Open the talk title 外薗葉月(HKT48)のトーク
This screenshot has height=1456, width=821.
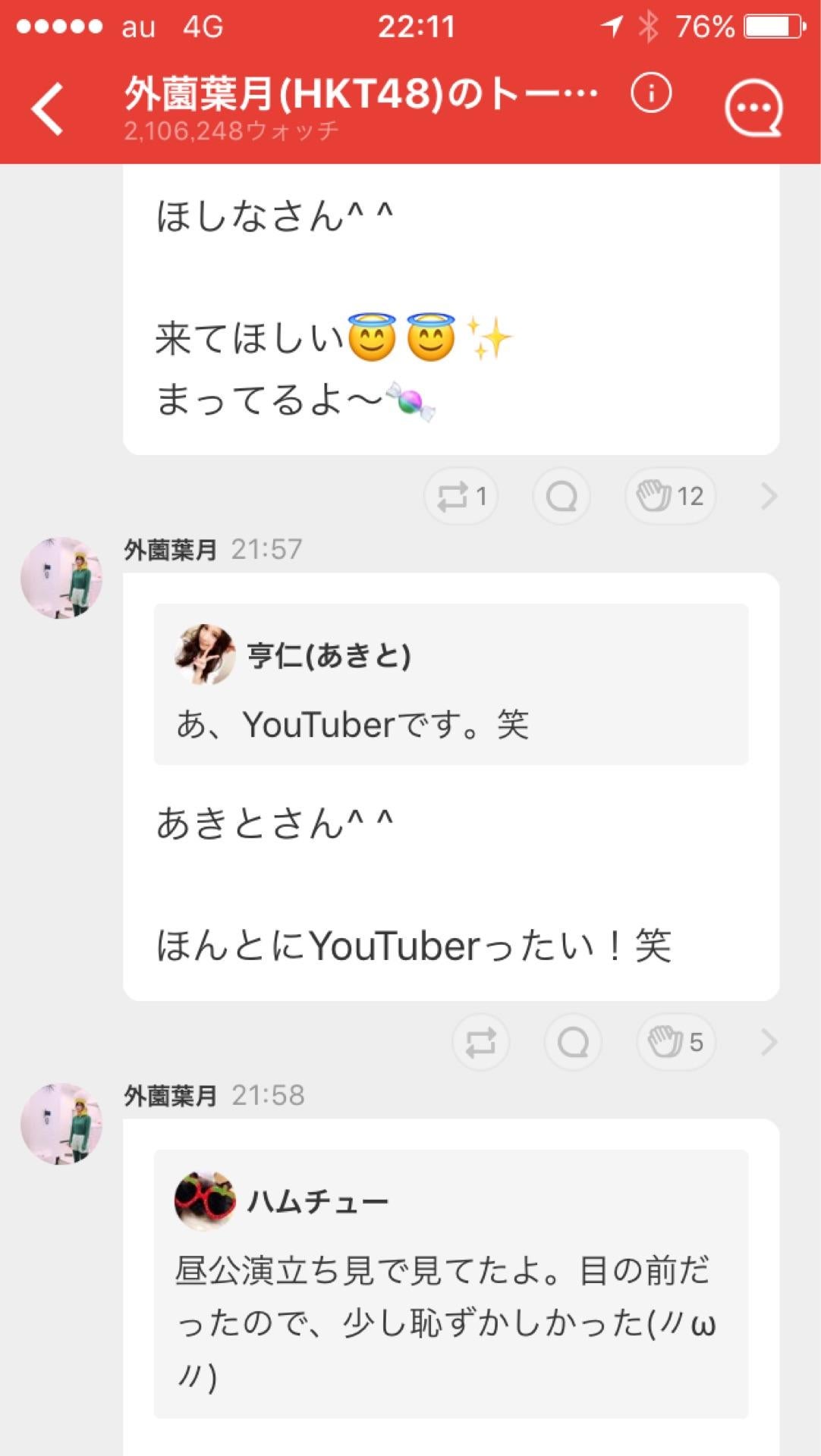357,90
